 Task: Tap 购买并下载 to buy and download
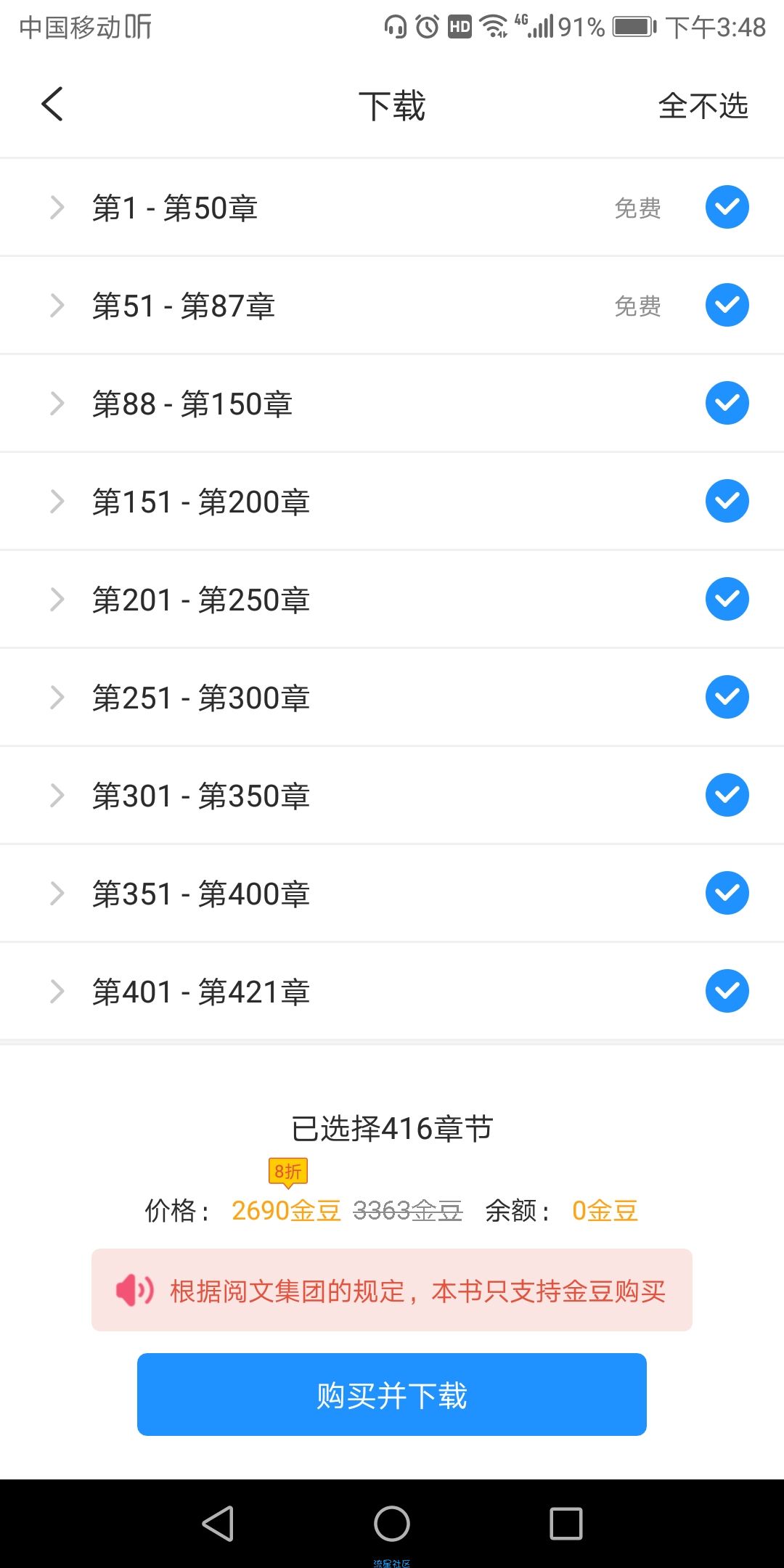click(x=392, y=1395)
